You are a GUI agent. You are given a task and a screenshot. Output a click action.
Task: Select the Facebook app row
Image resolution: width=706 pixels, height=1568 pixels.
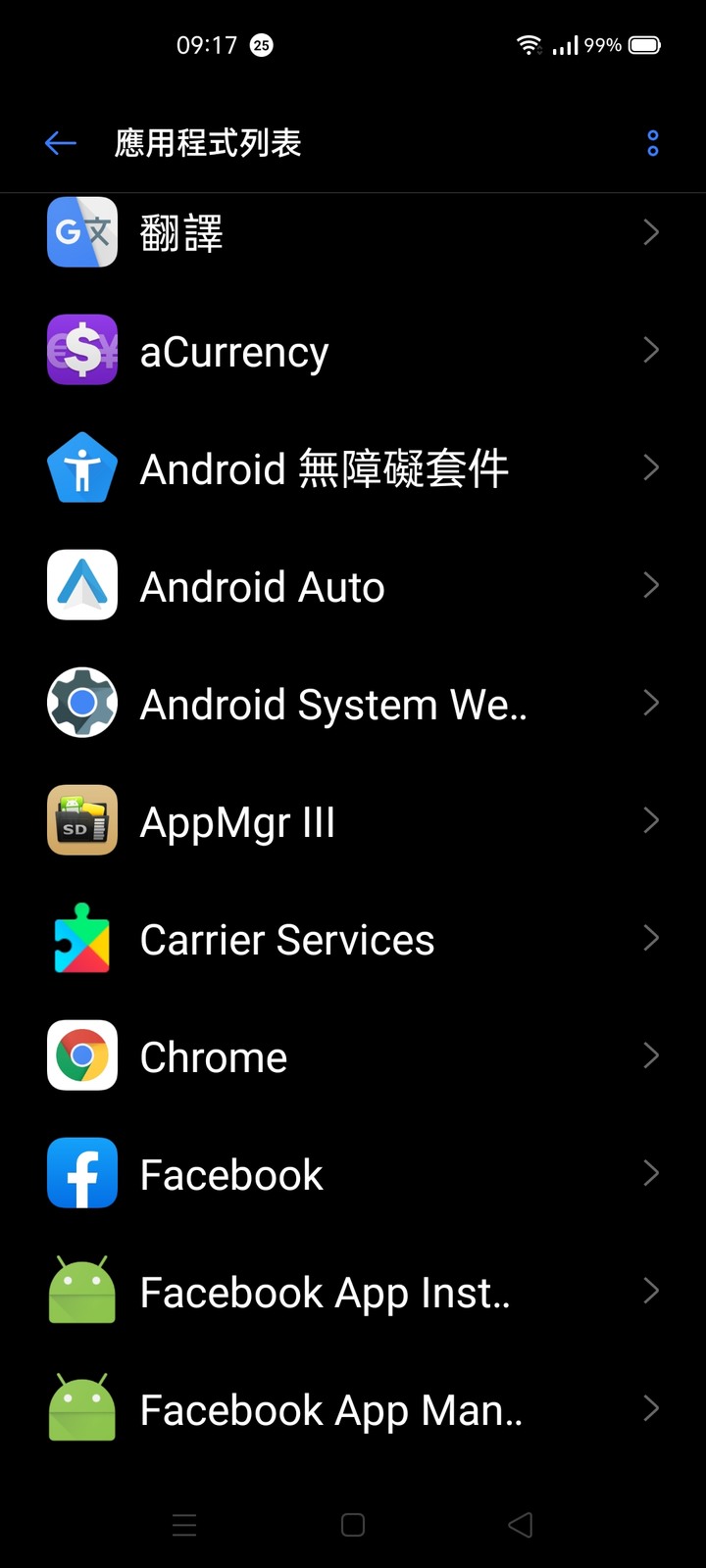(x=353, y=1174)
